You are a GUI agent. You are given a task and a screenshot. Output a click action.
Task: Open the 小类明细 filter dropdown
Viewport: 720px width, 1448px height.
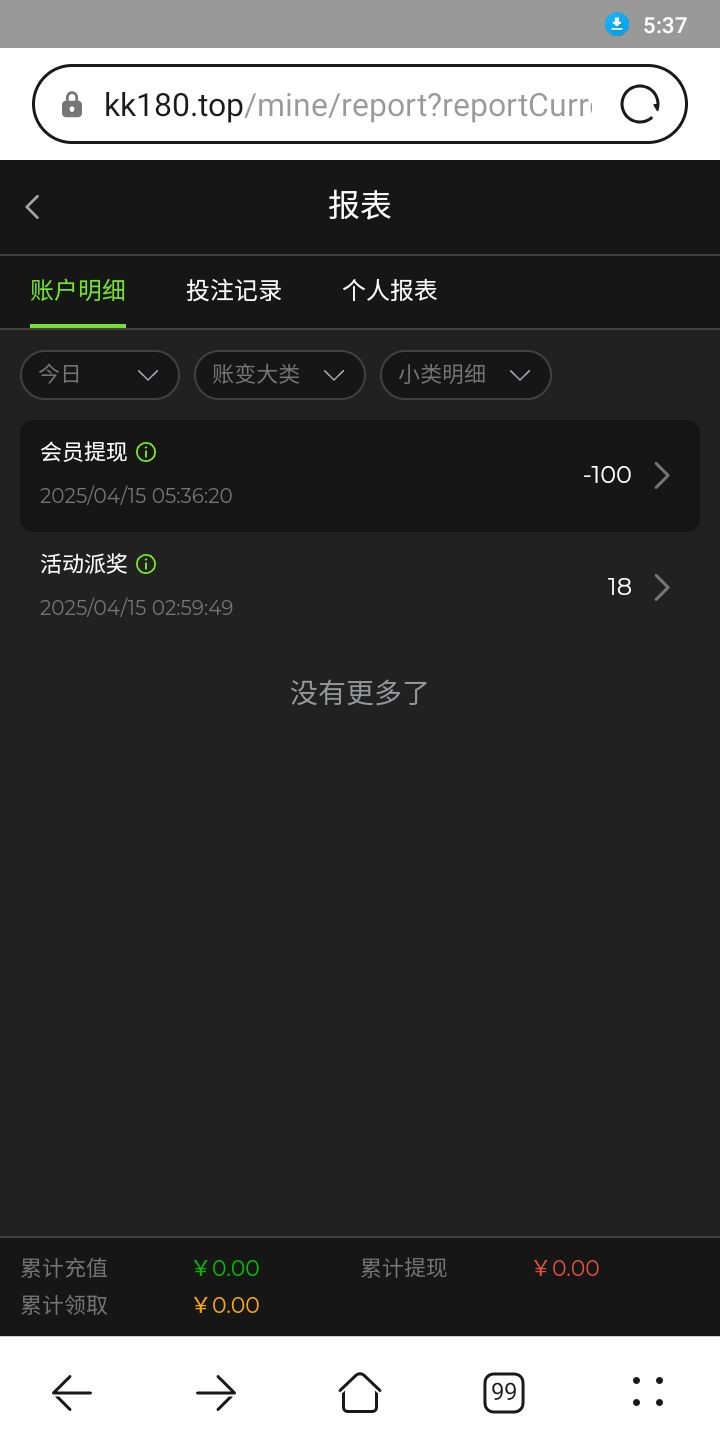tap(466, 375)
